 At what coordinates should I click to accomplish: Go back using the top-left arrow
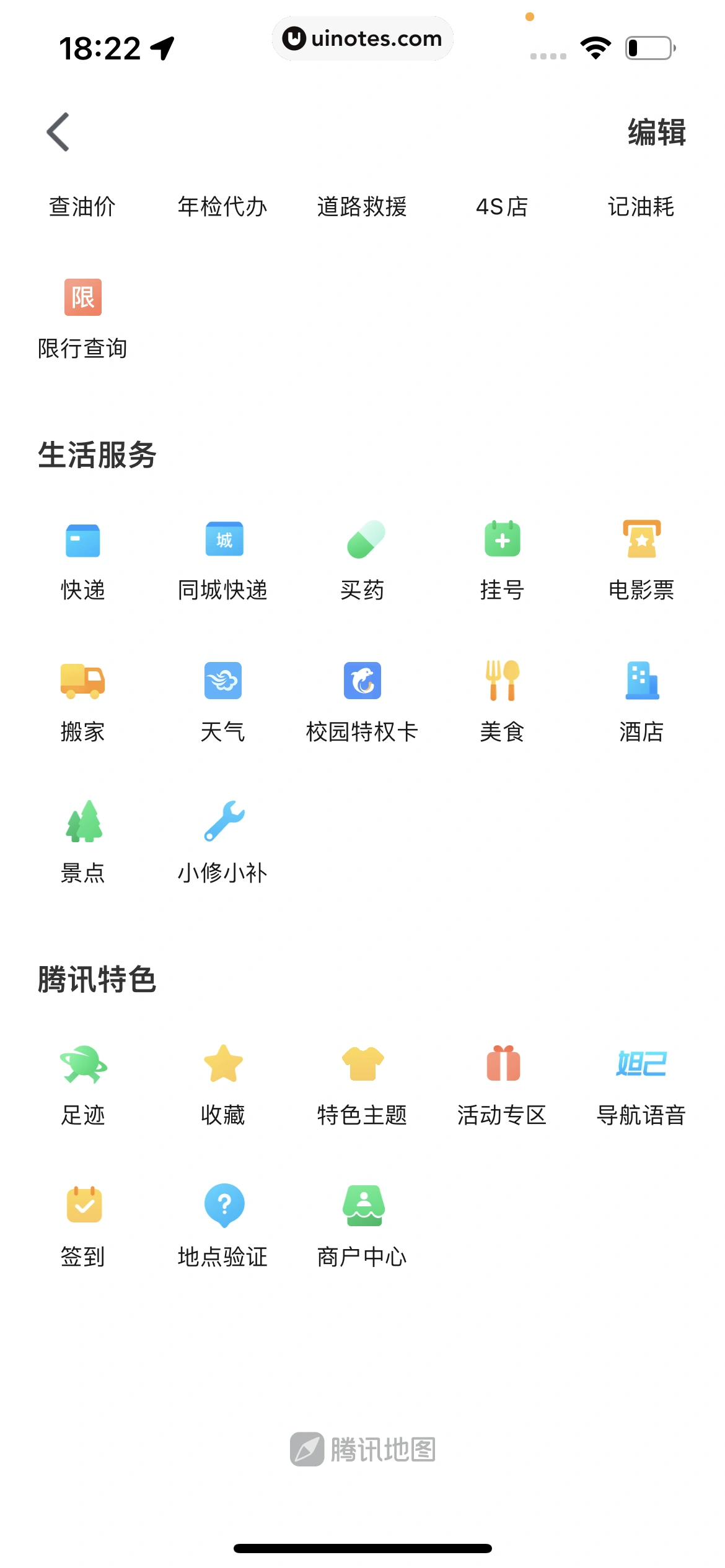click(x=58, y=132)
